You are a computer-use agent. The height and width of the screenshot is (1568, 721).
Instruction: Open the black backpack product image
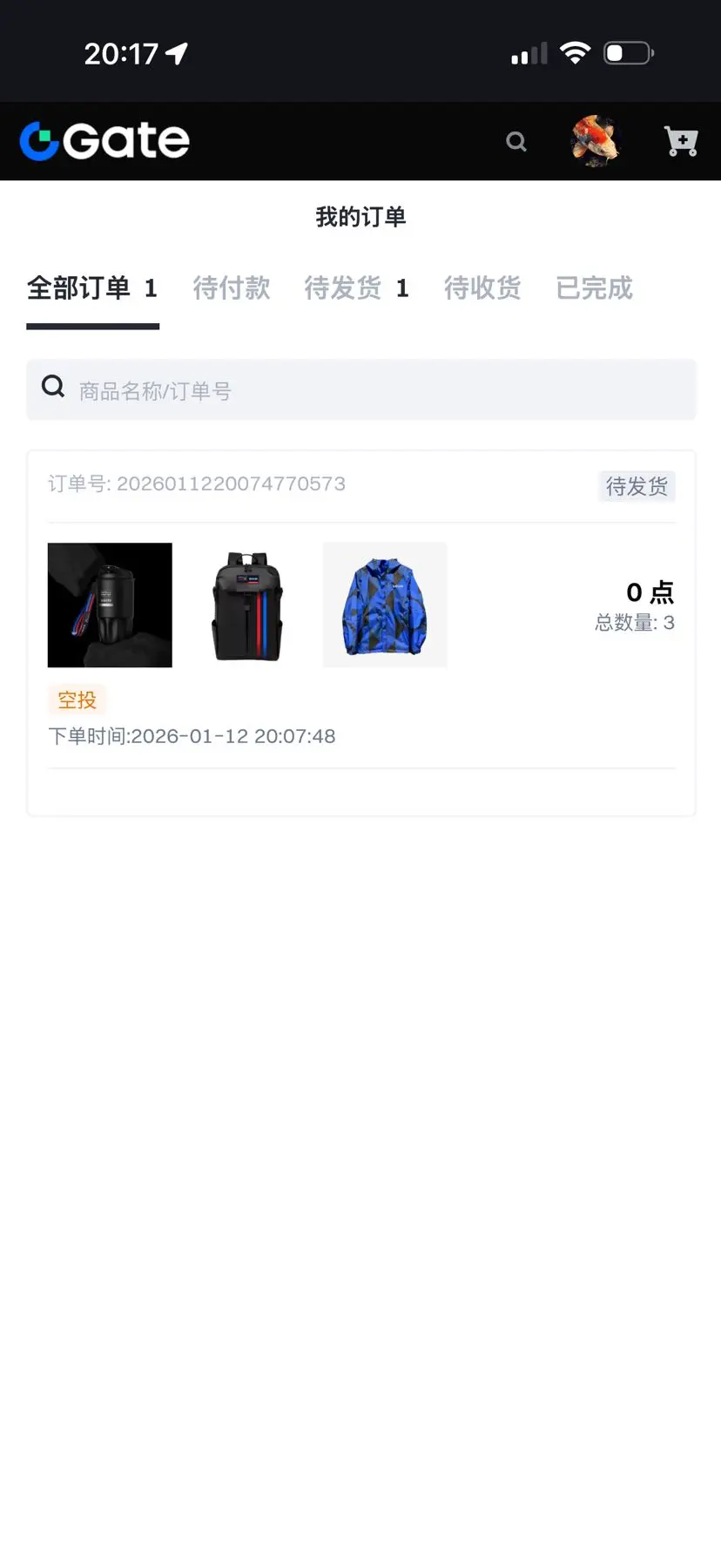click(x=247, y=605)
